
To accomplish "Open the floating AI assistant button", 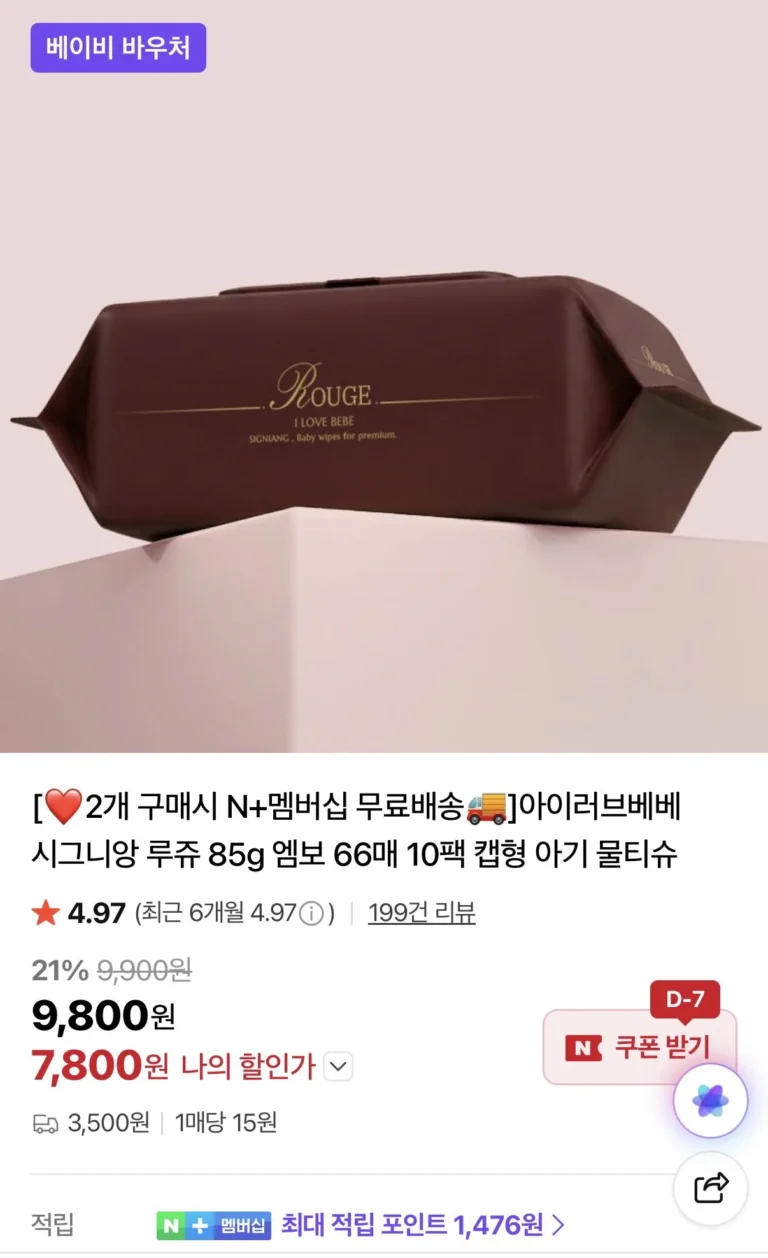I will 710,1101.
